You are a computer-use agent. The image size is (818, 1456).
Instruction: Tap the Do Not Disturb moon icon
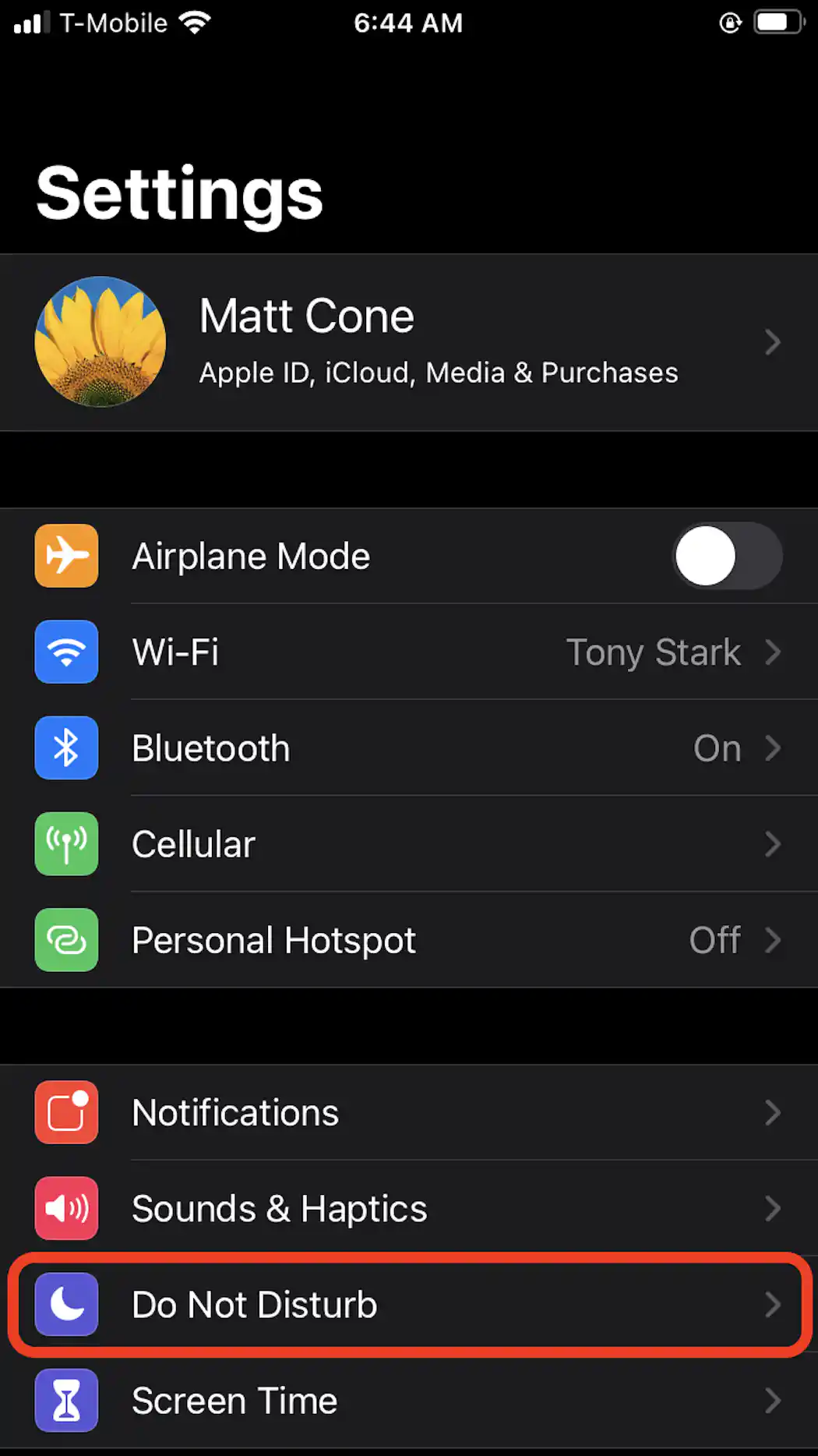66,1306
